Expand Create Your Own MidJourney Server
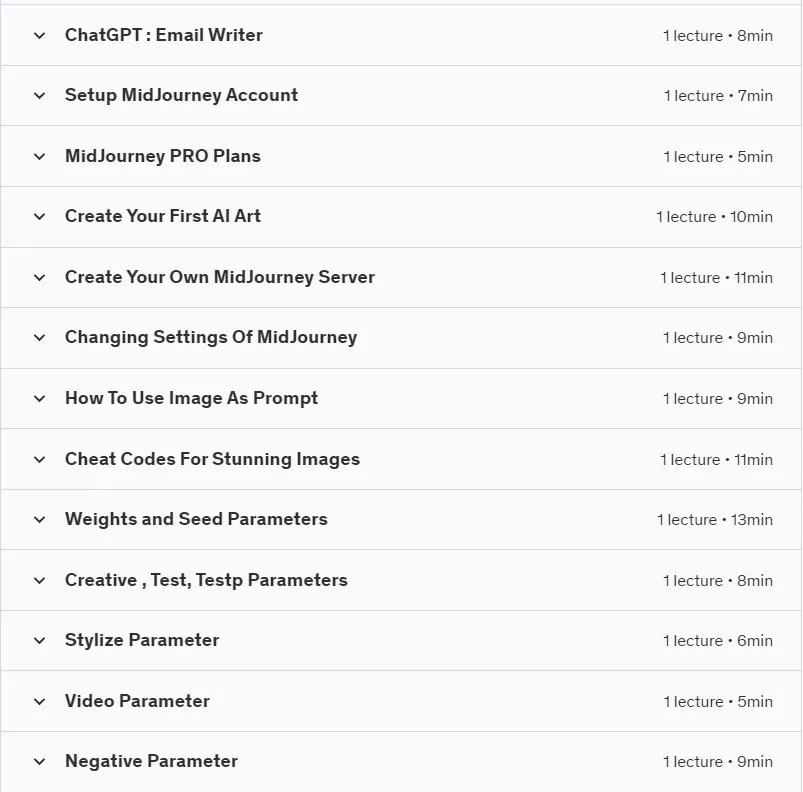Screen dimensions: 803x792 (401, 277)
